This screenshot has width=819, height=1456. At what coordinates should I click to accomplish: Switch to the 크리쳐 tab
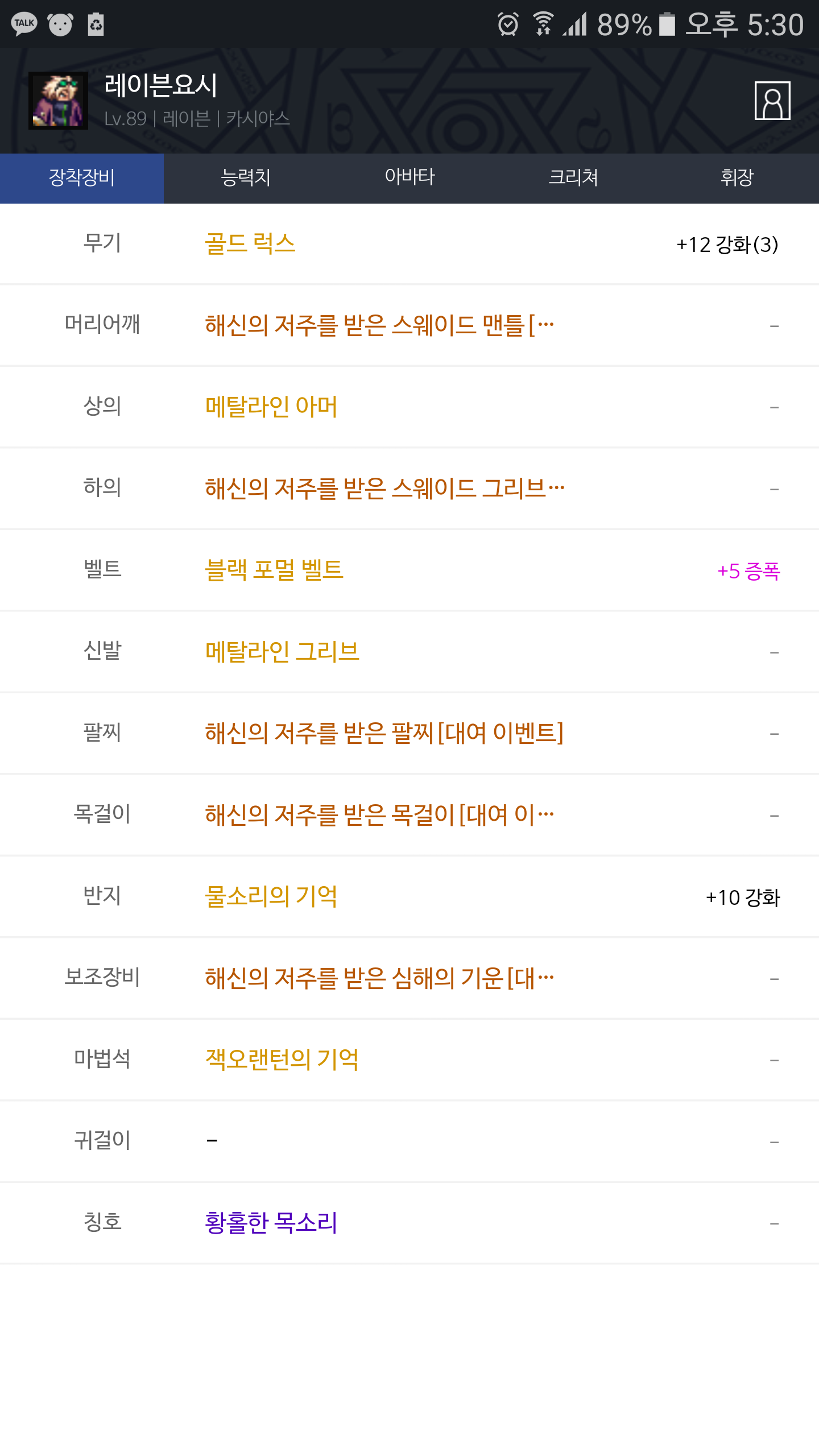[x=573, y=177]
